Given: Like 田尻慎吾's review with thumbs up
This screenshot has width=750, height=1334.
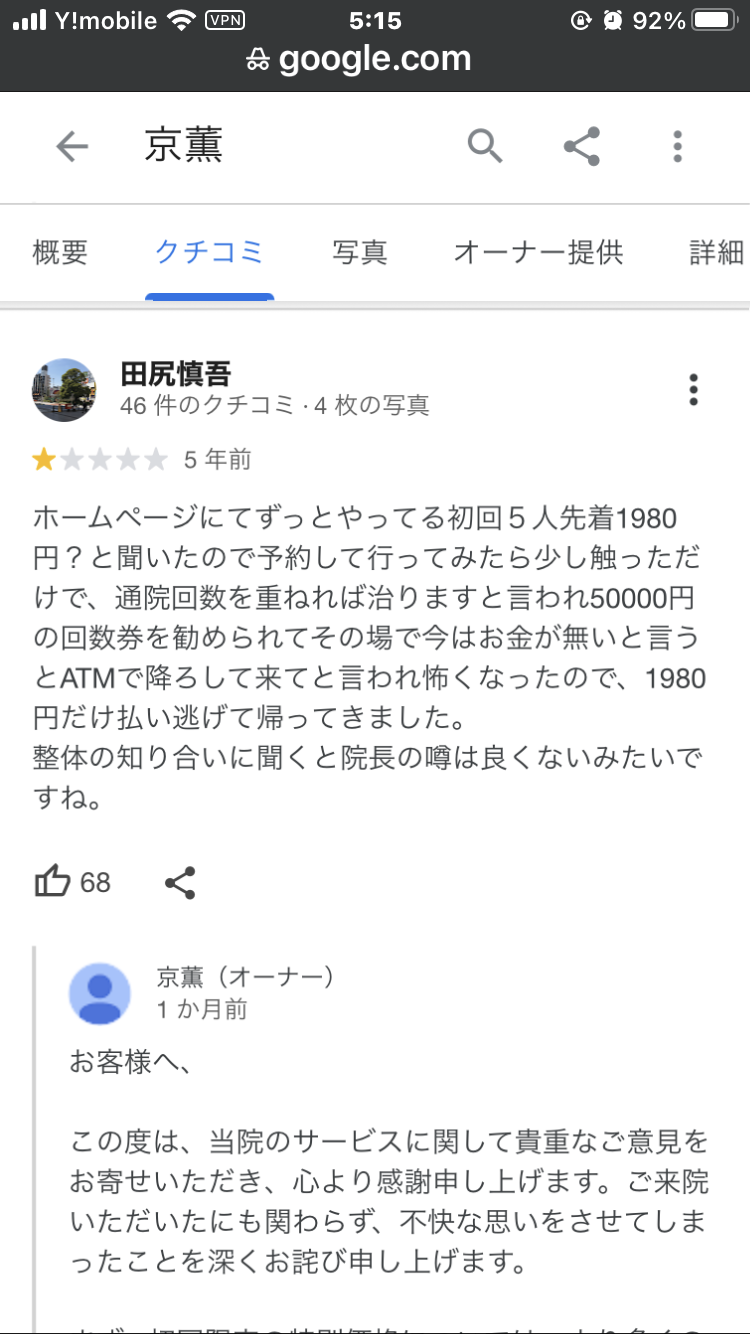Looking at the screenshot, I should click(53, 883).
